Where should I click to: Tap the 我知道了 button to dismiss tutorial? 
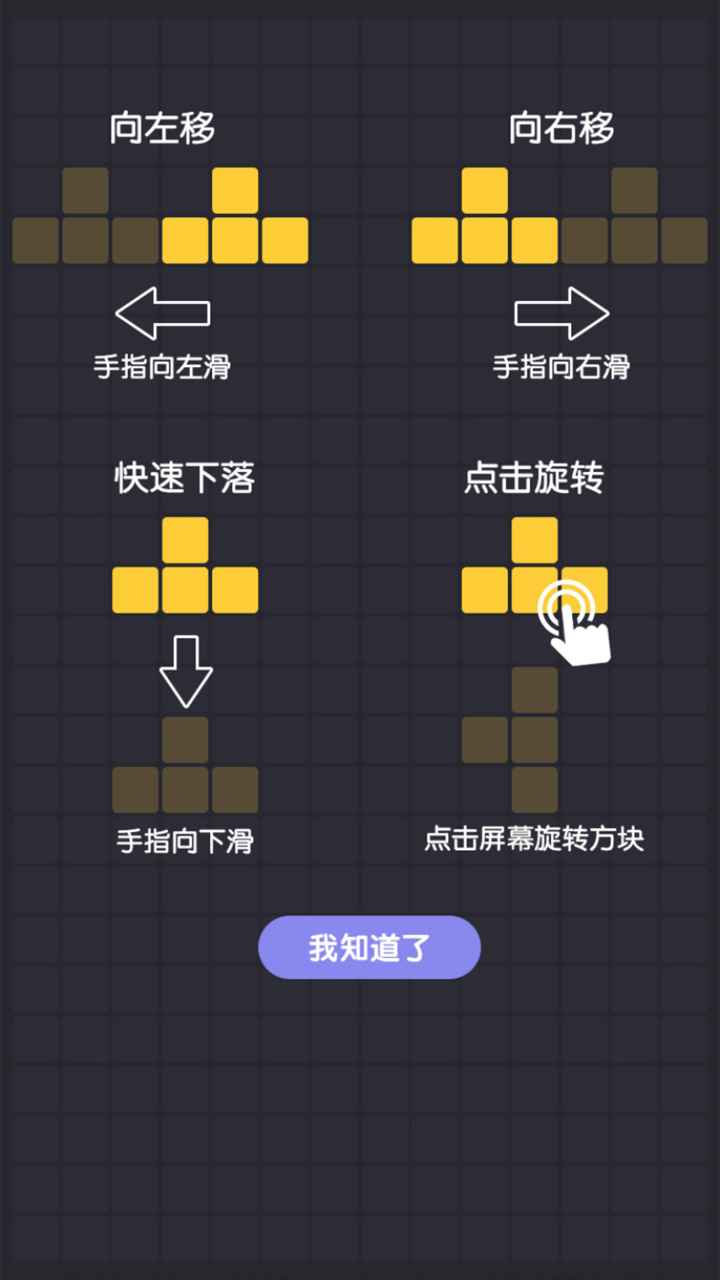[x=369, y=947]
